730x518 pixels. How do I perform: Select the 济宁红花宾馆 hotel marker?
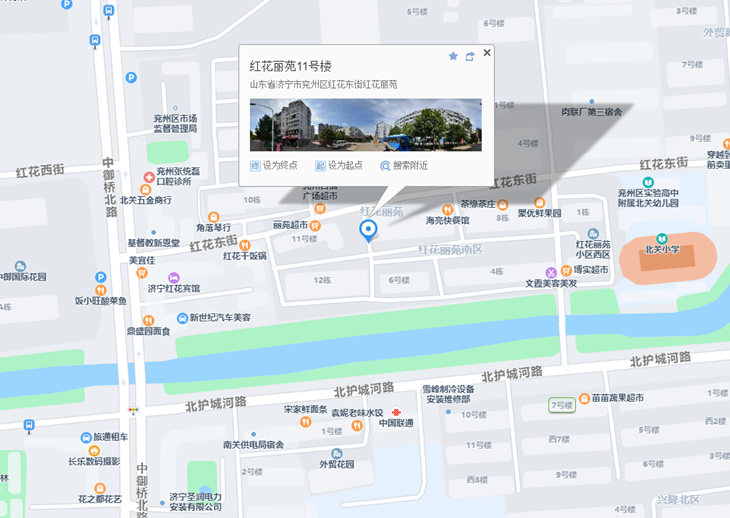tap(174, 277)
